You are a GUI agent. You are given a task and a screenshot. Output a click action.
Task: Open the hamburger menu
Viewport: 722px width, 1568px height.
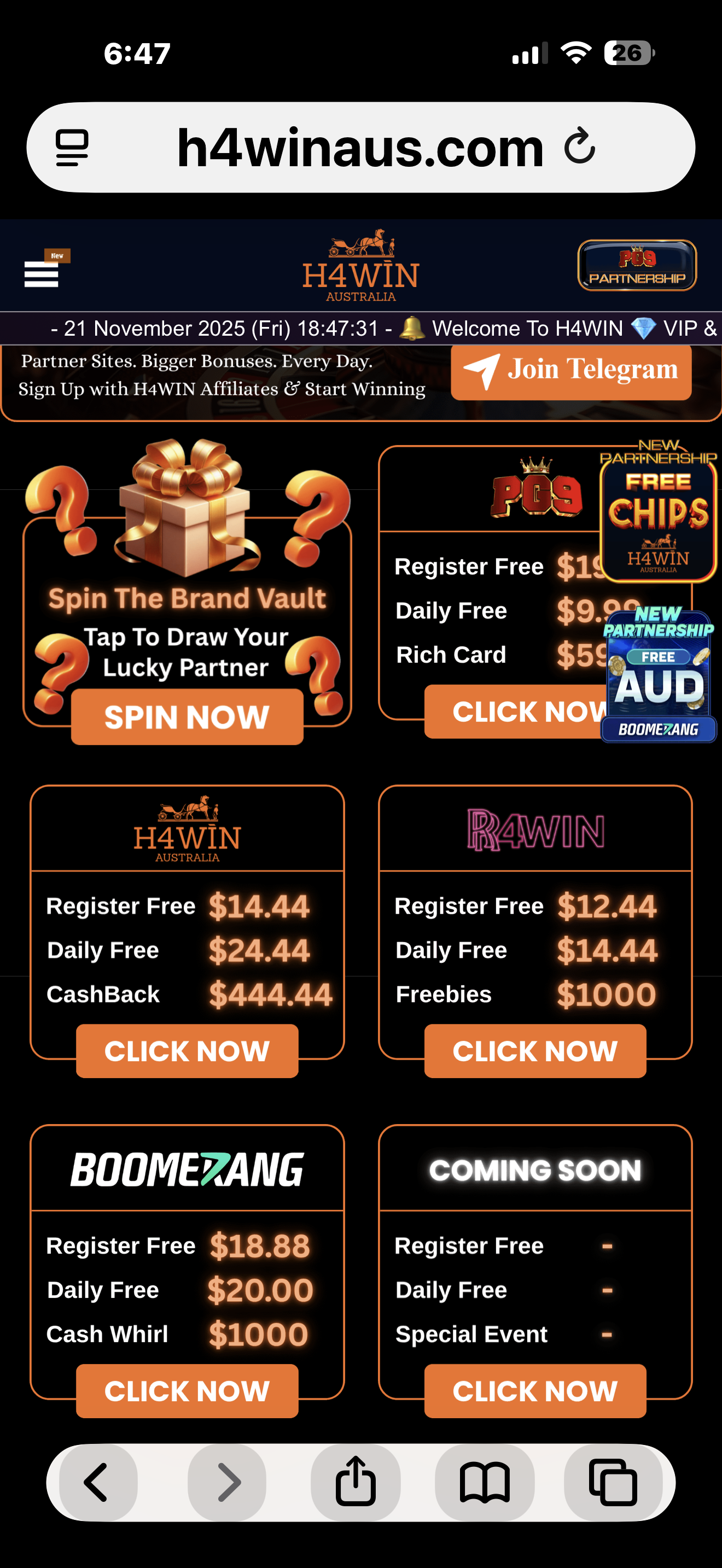pyautogui.click(x=42, y=273)
